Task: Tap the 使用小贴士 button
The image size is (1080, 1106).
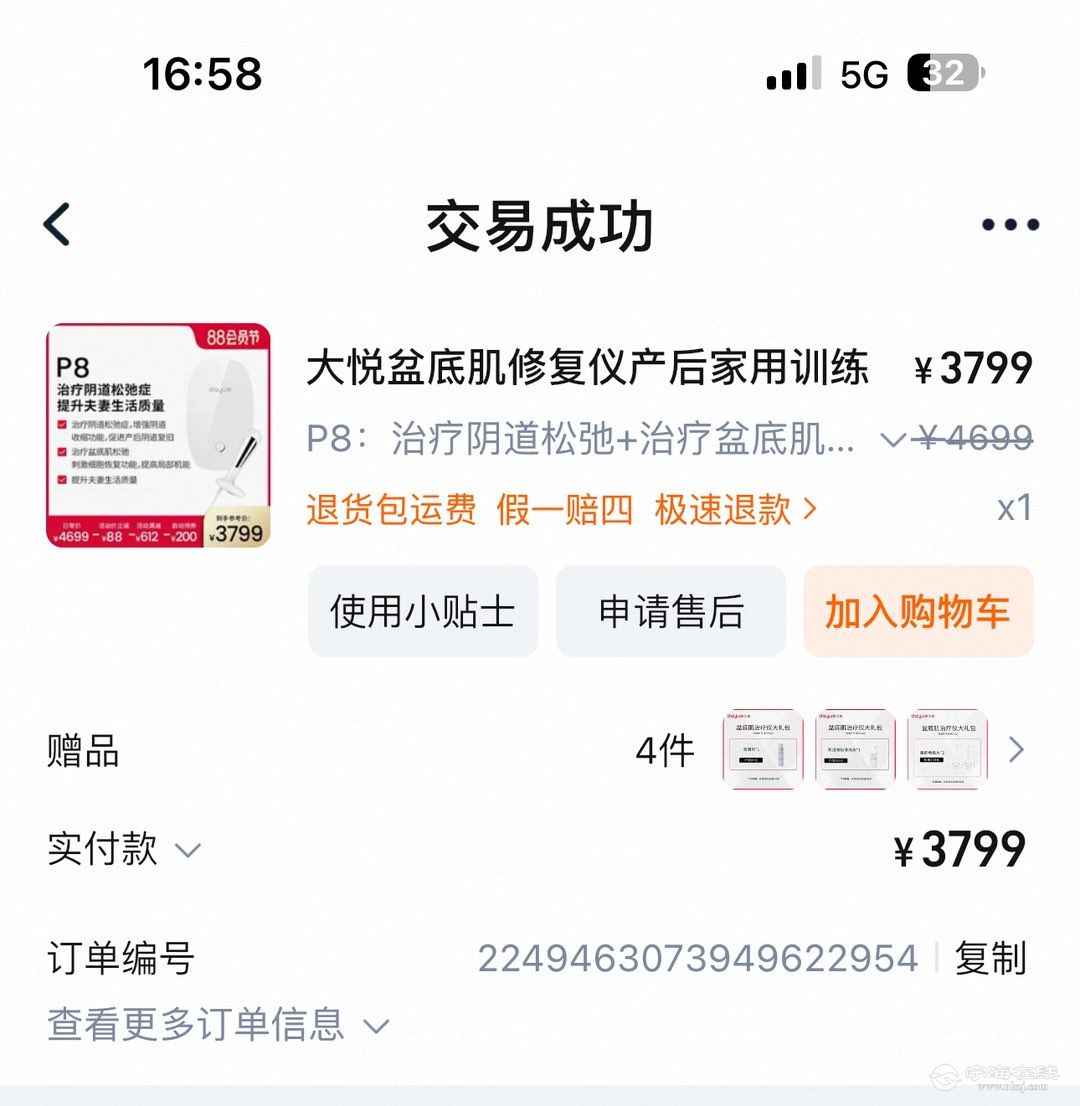Action: coord(422,611)
